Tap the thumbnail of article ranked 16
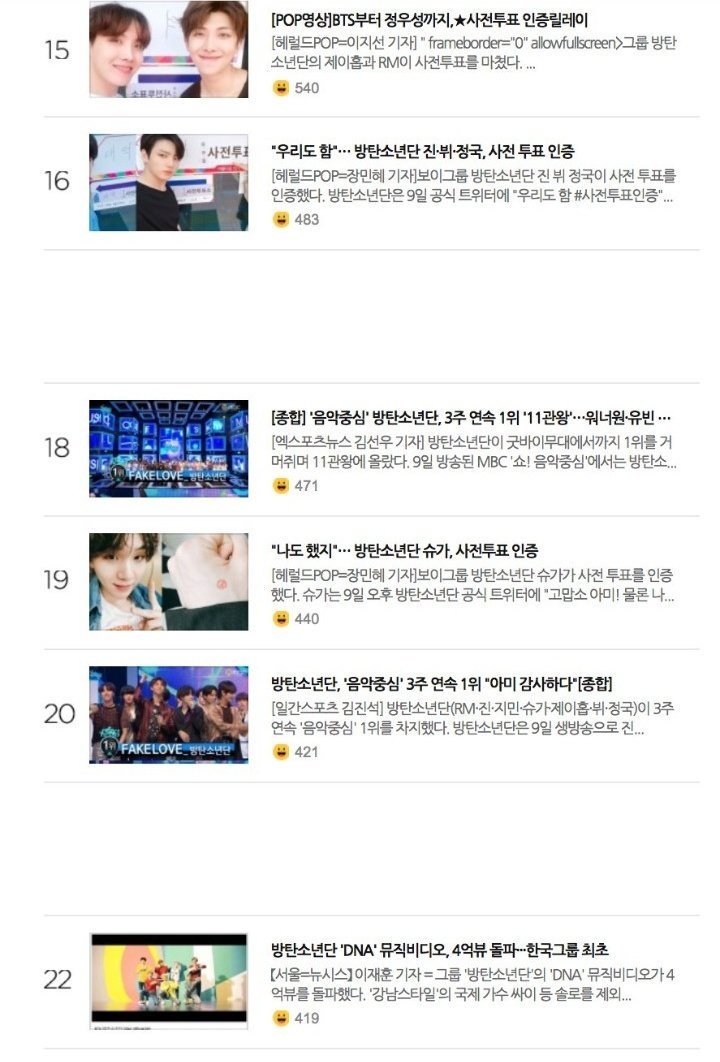Image resolution: width=720 pixels, height=1062 pixels. 168,182
